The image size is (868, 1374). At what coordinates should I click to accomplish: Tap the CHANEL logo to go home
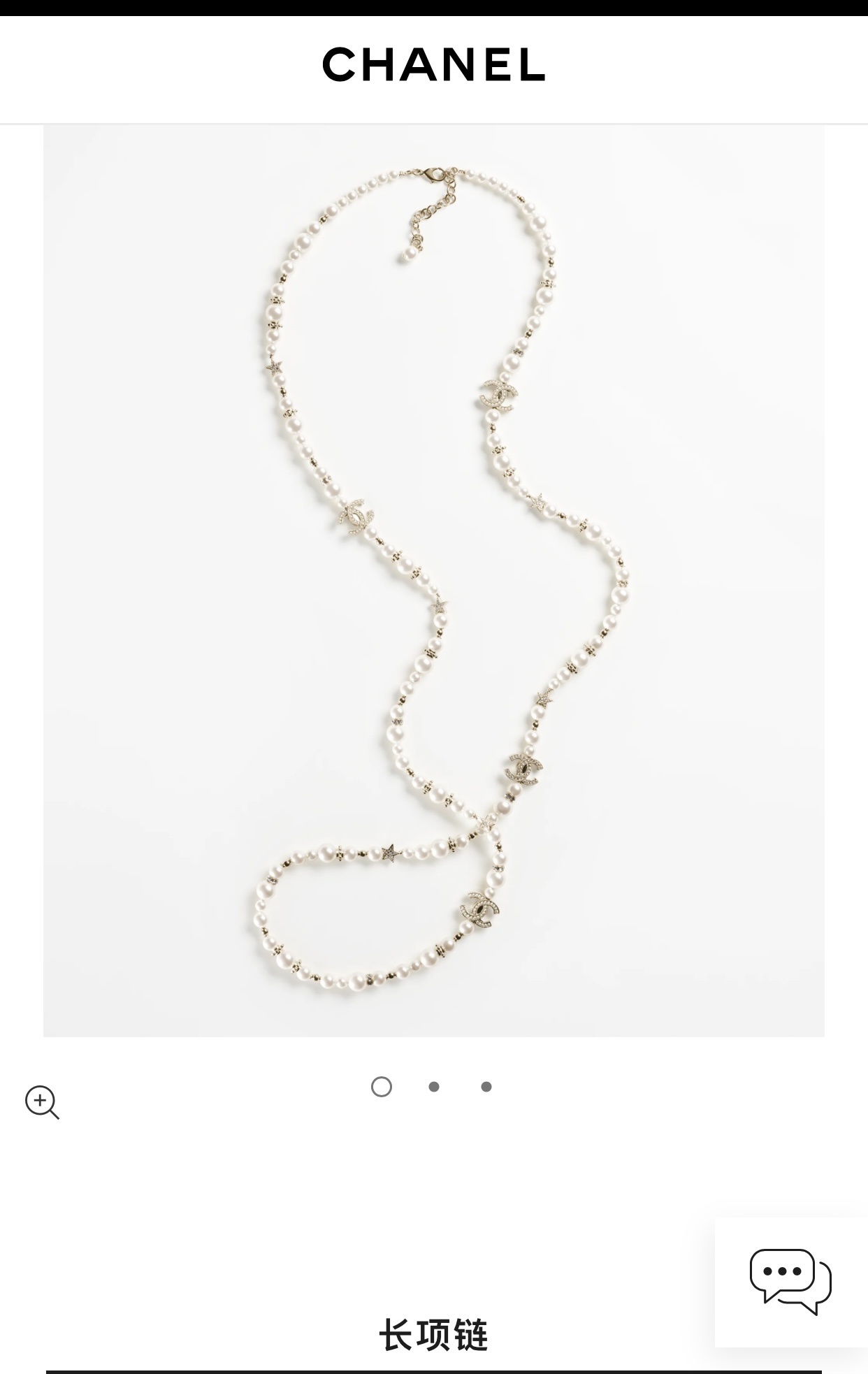point(433,64)
